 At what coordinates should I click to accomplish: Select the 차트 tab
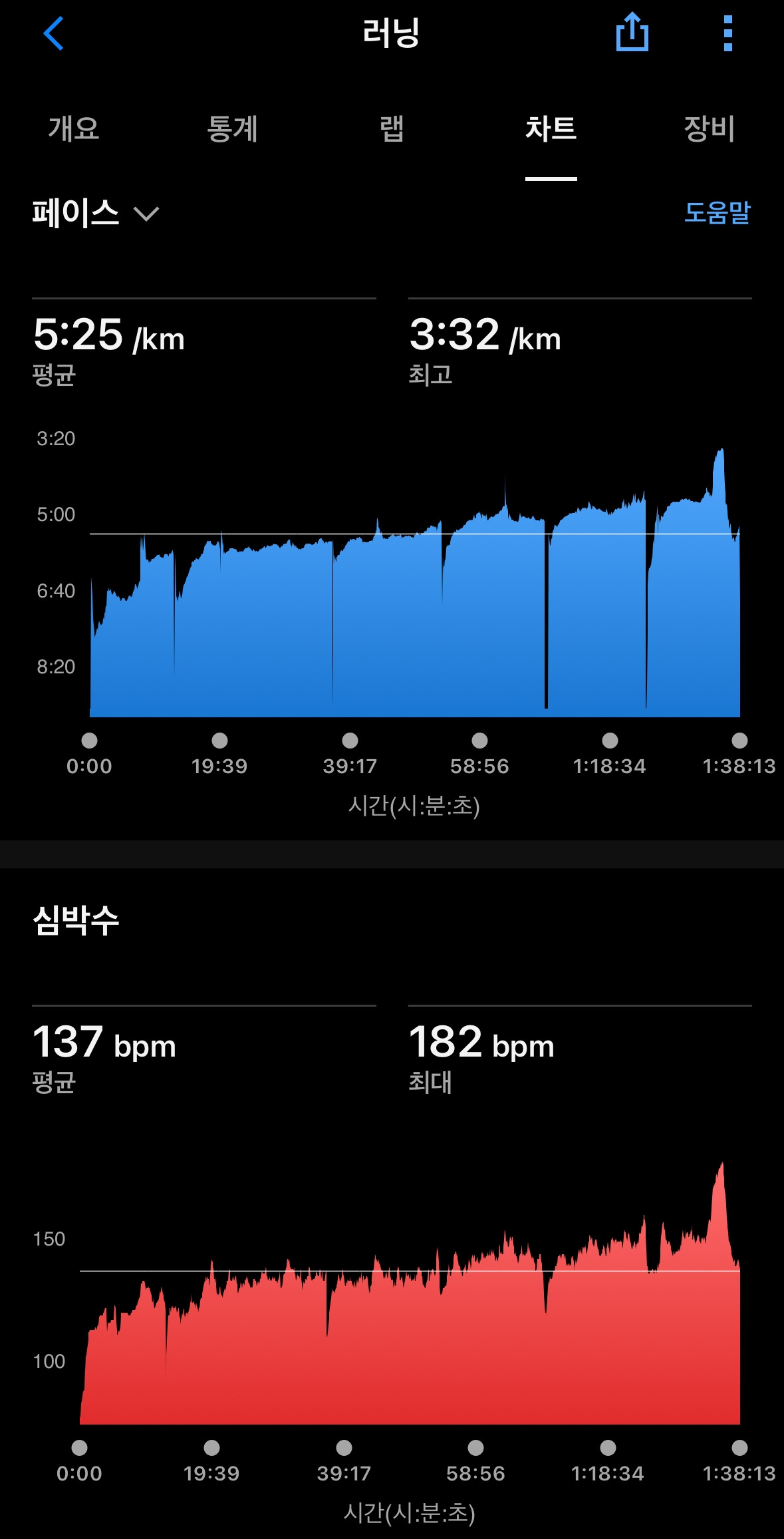pyautogui.click(x=551, y=128)
